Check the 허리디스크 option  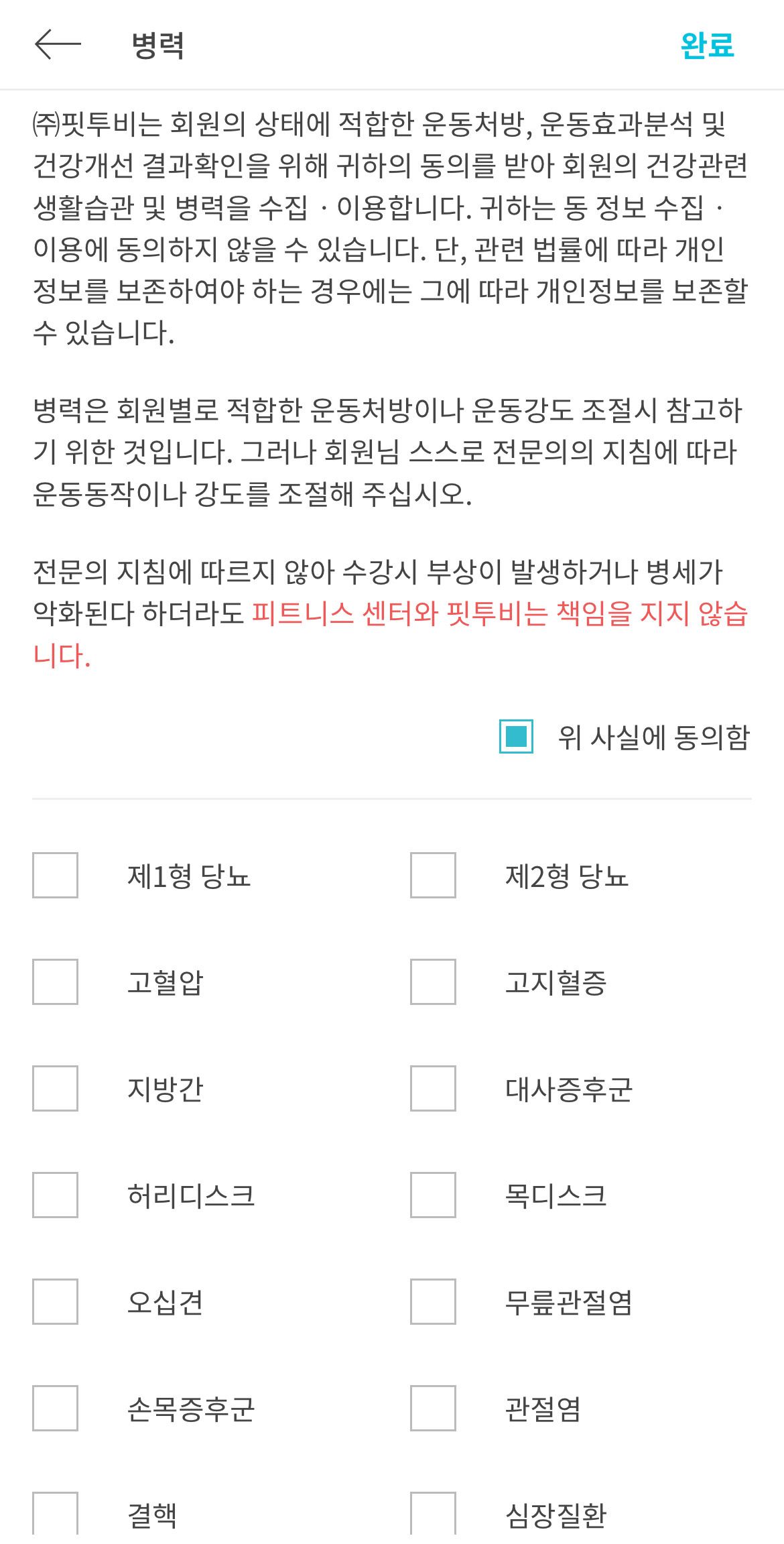[x=55, y=1195]
